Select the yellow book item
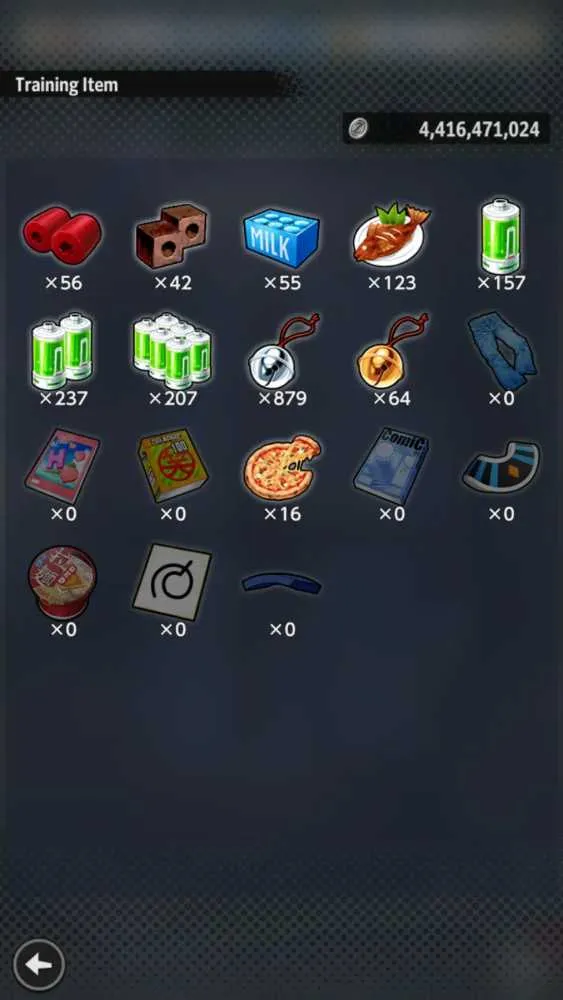 (x=172, y=466)
